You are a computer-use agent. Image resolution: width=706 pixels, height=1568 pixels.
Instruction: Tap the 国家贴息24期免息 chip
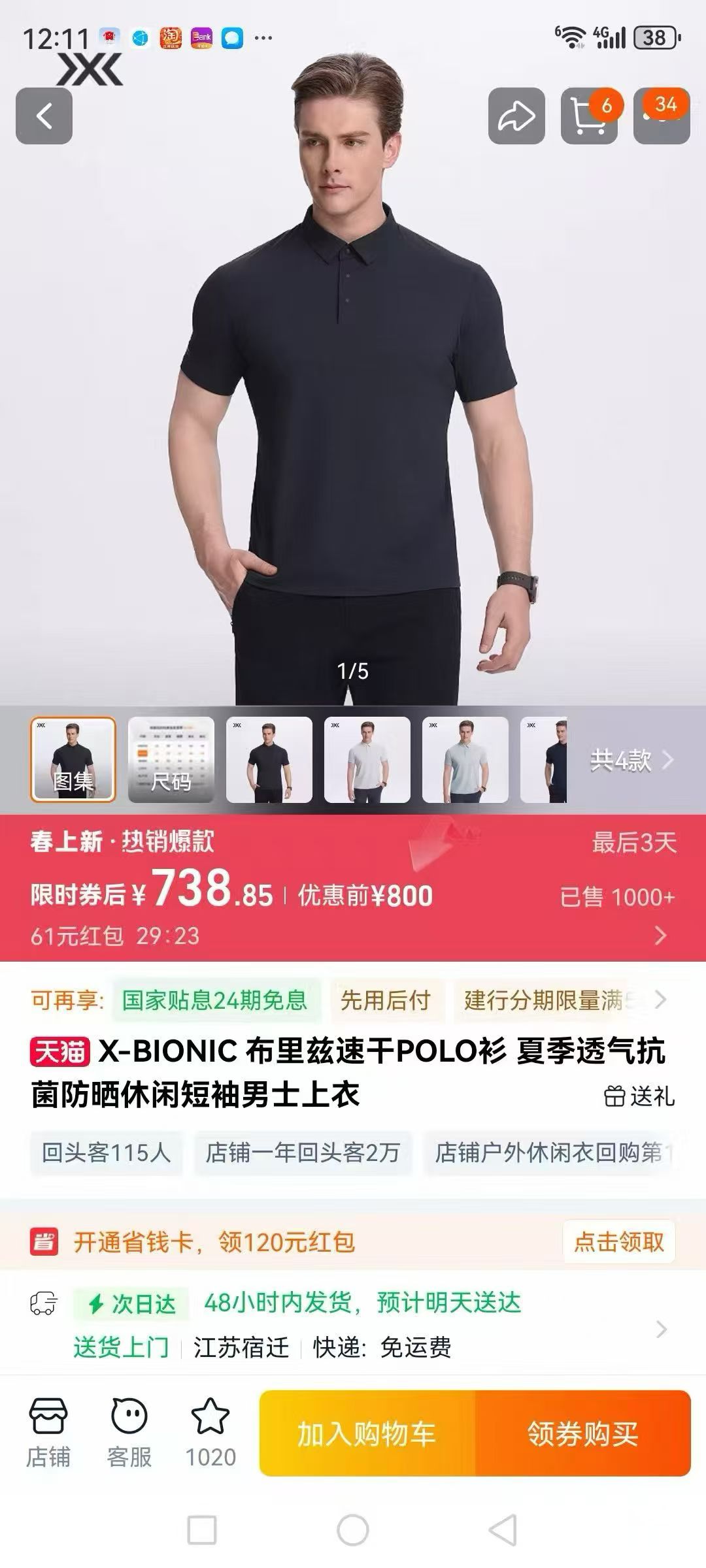[x=215, y=1000]
